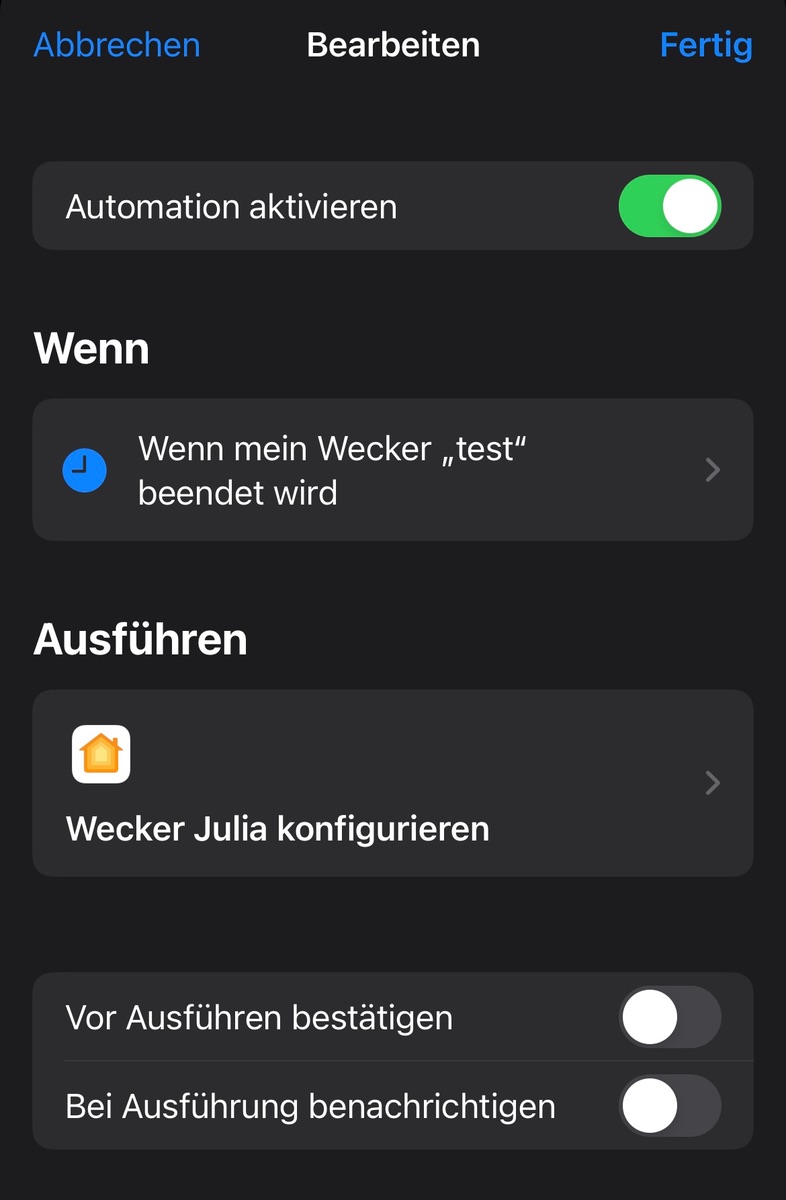The width and height of the screenshot is (786, 1200).
Task: Enable Vor Ausführen bestätigen
Action: 669,1017
